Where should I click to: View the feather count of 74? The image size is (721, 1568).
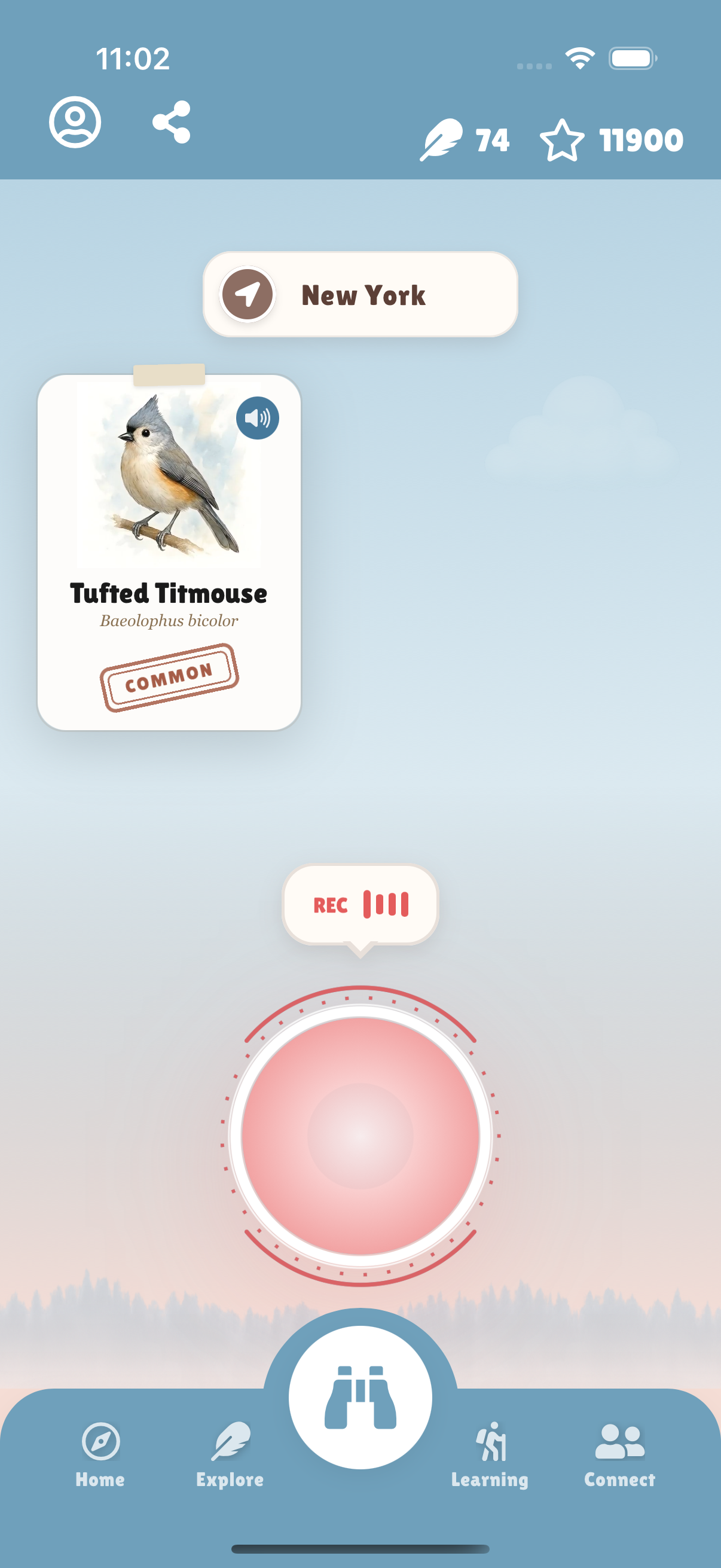pos(465,140)
